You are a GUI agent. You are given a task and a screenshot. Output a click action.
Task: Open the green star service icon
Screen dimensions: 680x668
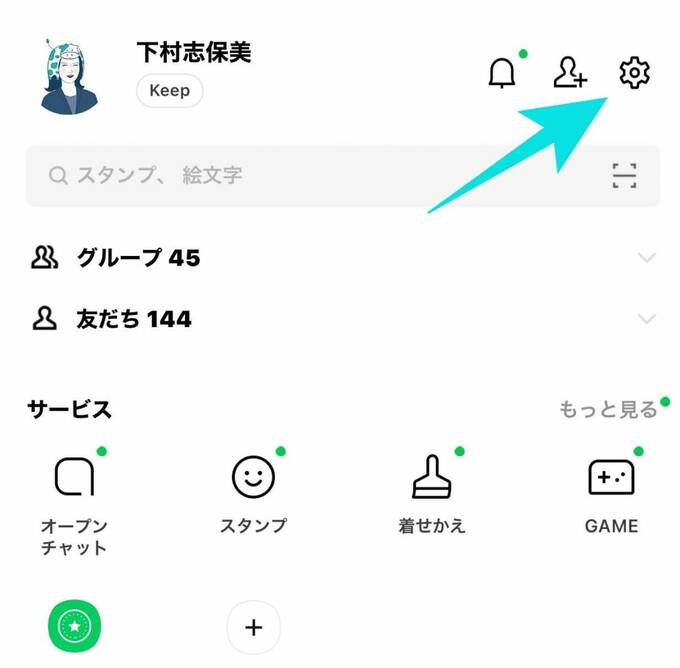coord(75,627)
